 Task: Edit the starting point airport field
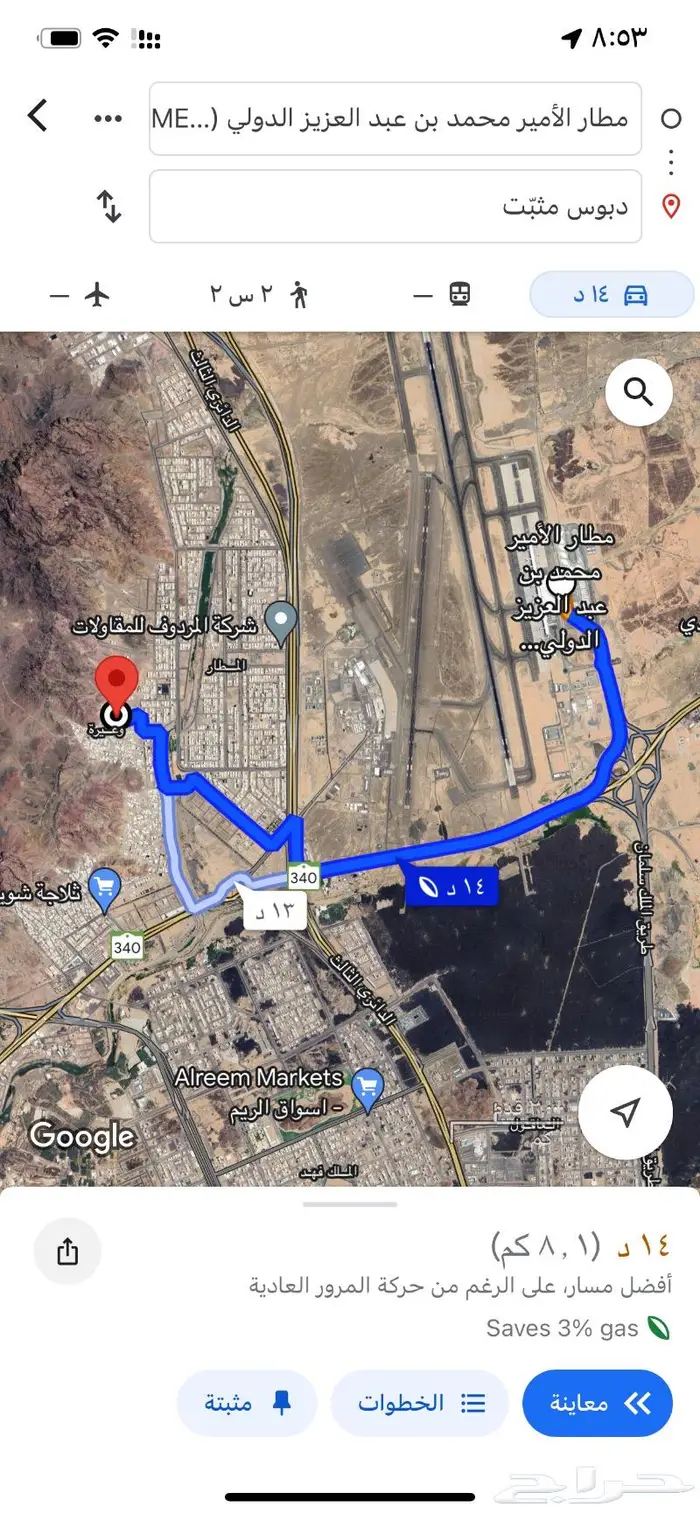395,119
